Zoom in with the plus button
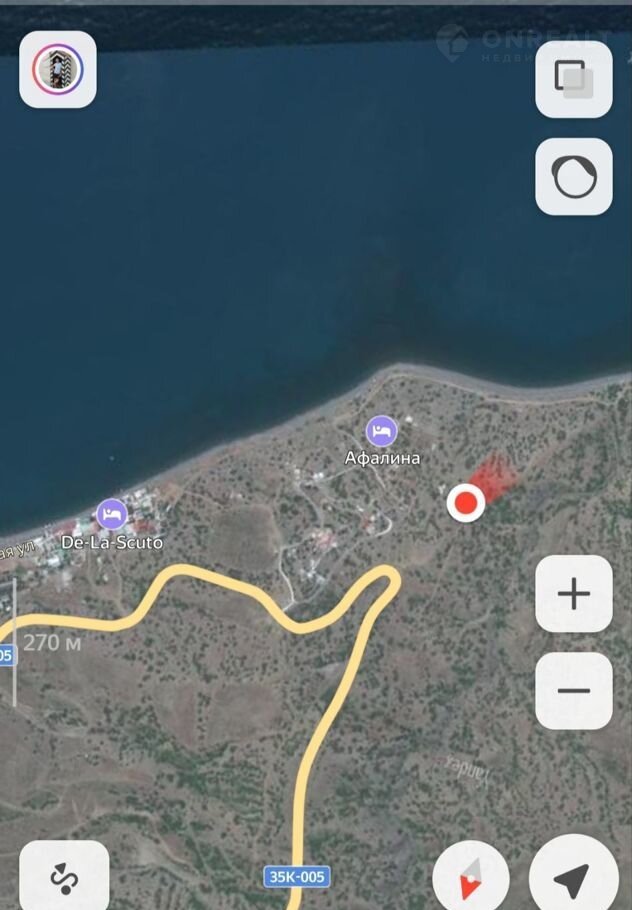The image size is (632, 910). click(x=573, y=594)
